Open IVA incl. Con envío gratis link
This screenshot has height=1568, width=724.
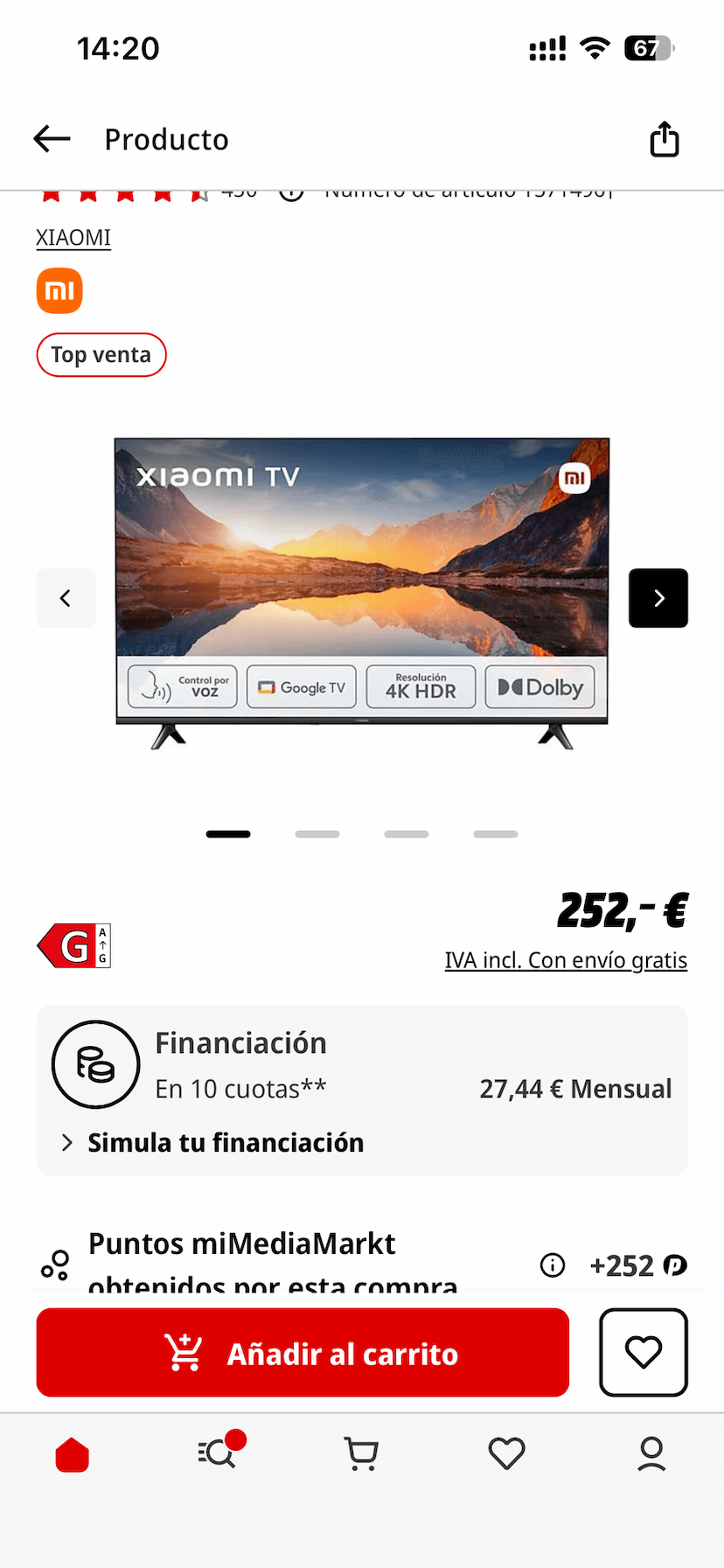tap(566, 960)
